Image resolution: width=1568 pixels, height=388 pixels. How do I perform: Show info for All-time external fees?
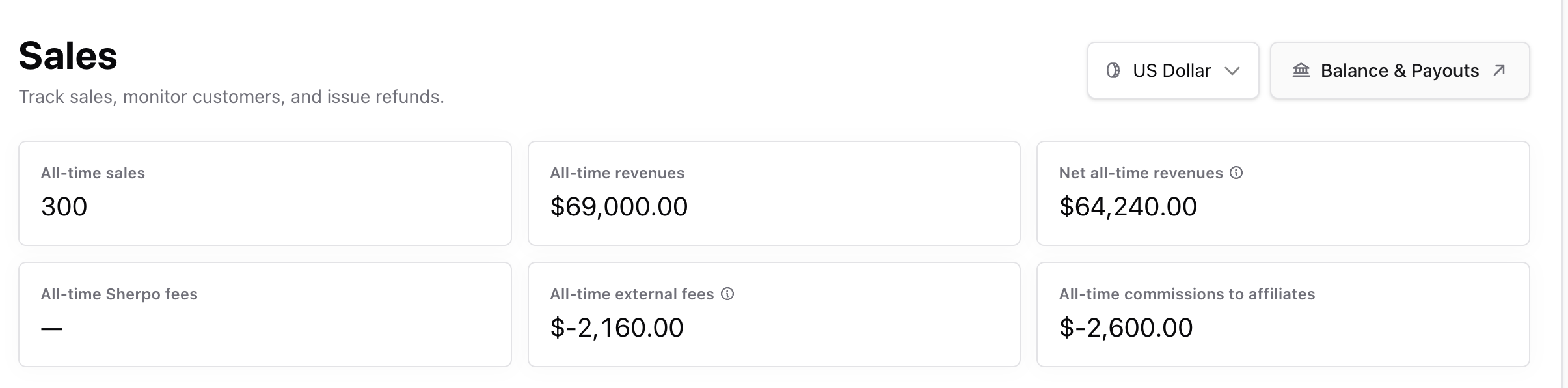point(727,294)
